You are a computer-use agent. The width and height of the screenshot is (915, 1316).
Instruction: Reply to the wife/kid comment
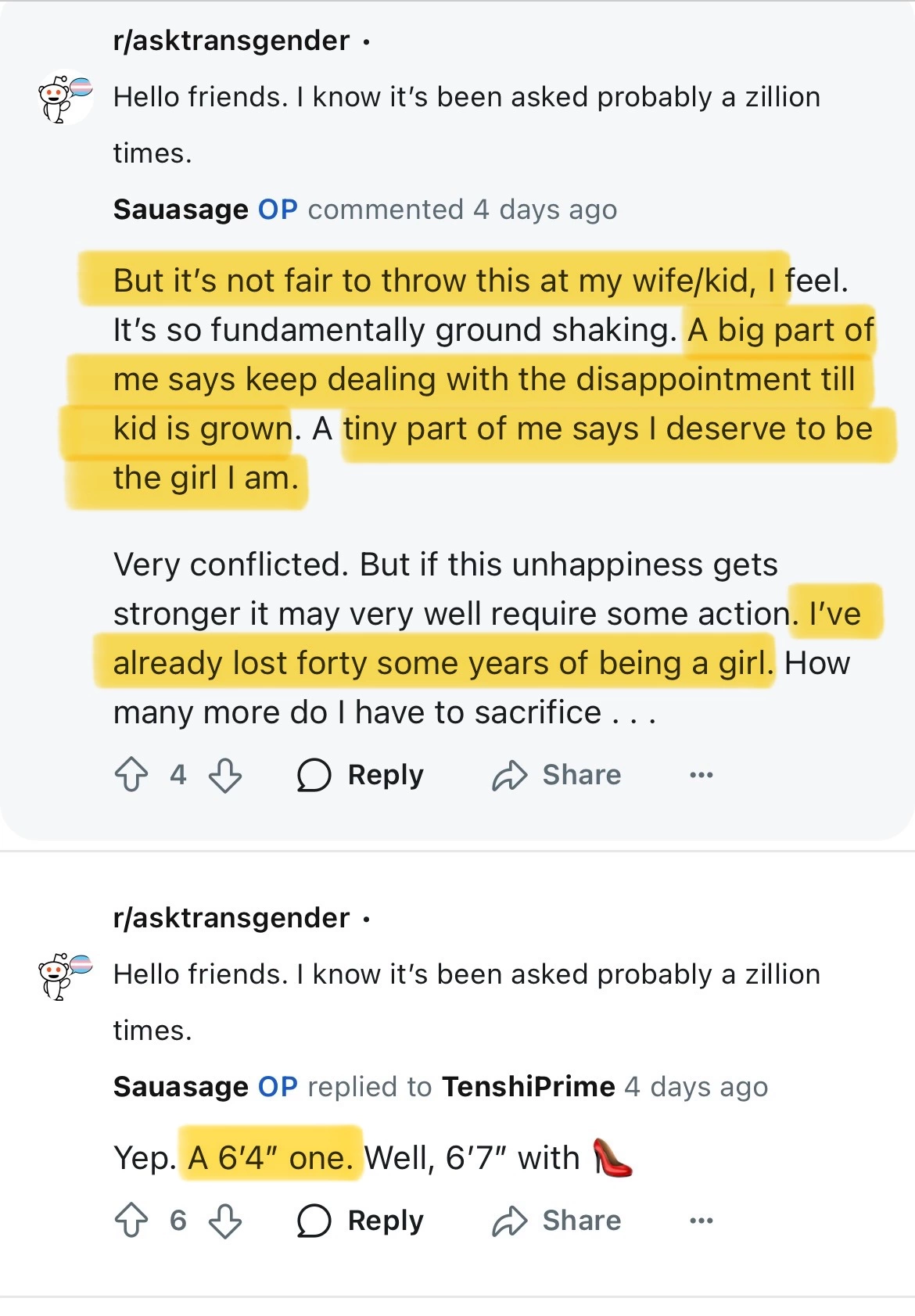(x=361, y=775)
